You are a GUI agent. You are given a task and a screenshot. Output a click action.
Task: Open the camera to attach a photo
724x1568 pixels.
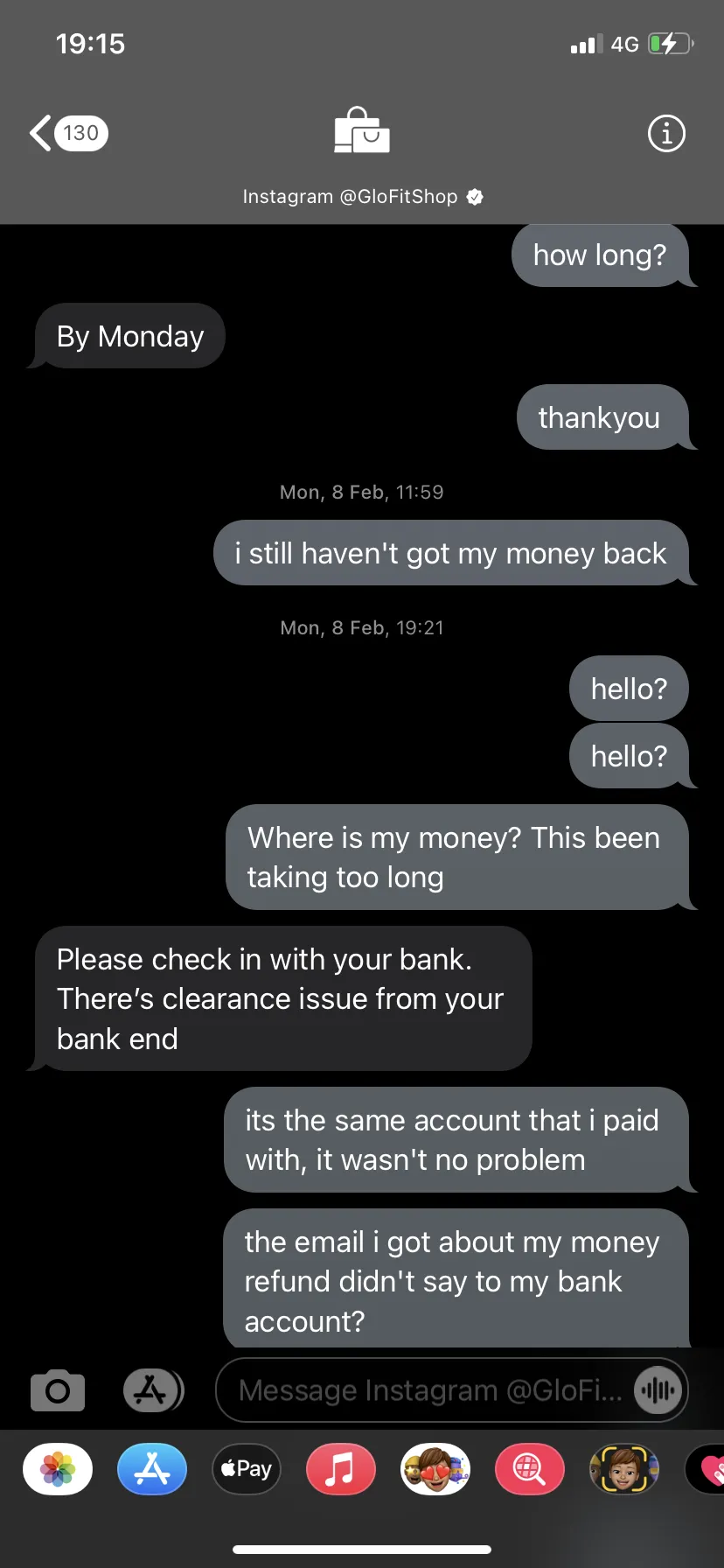pyautogui.click(x=58, y=1389)
